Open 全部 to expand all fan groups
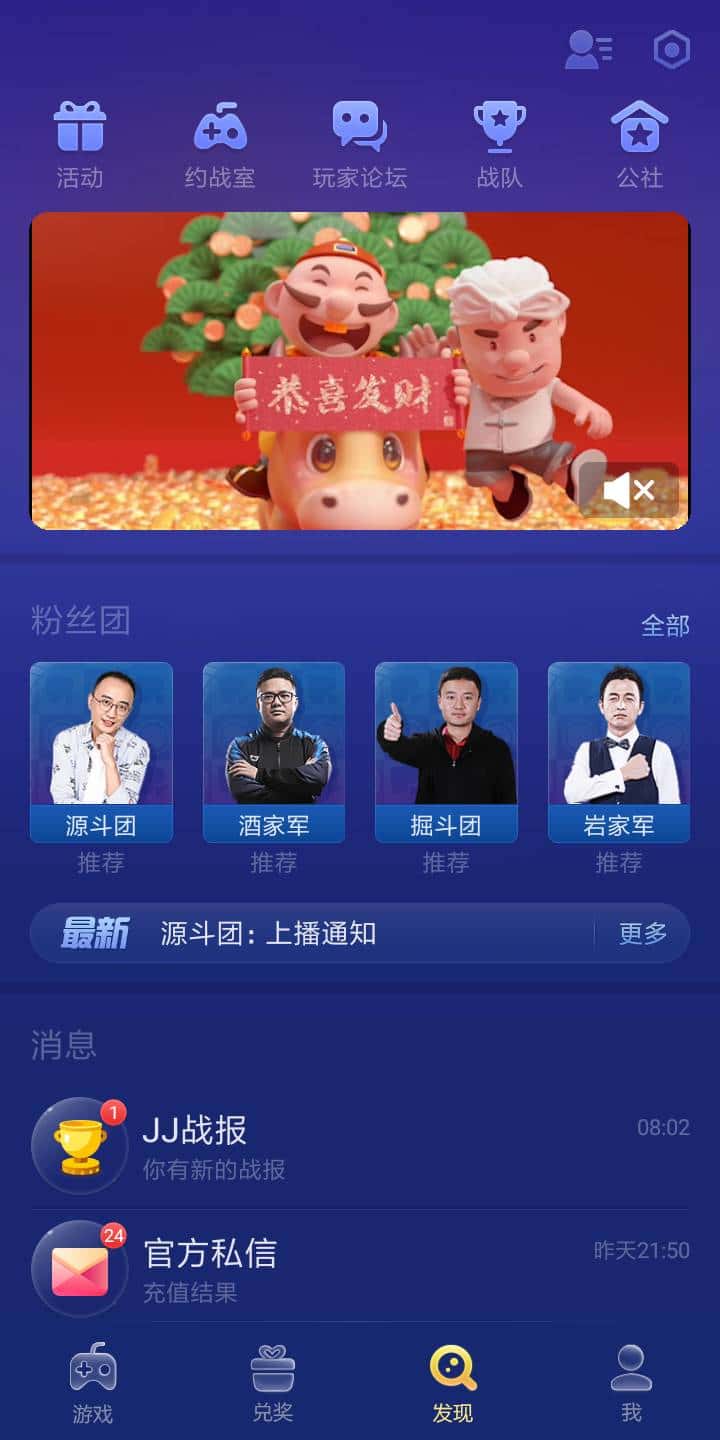The image size is (720, 1440). click(x=665, y=623)
